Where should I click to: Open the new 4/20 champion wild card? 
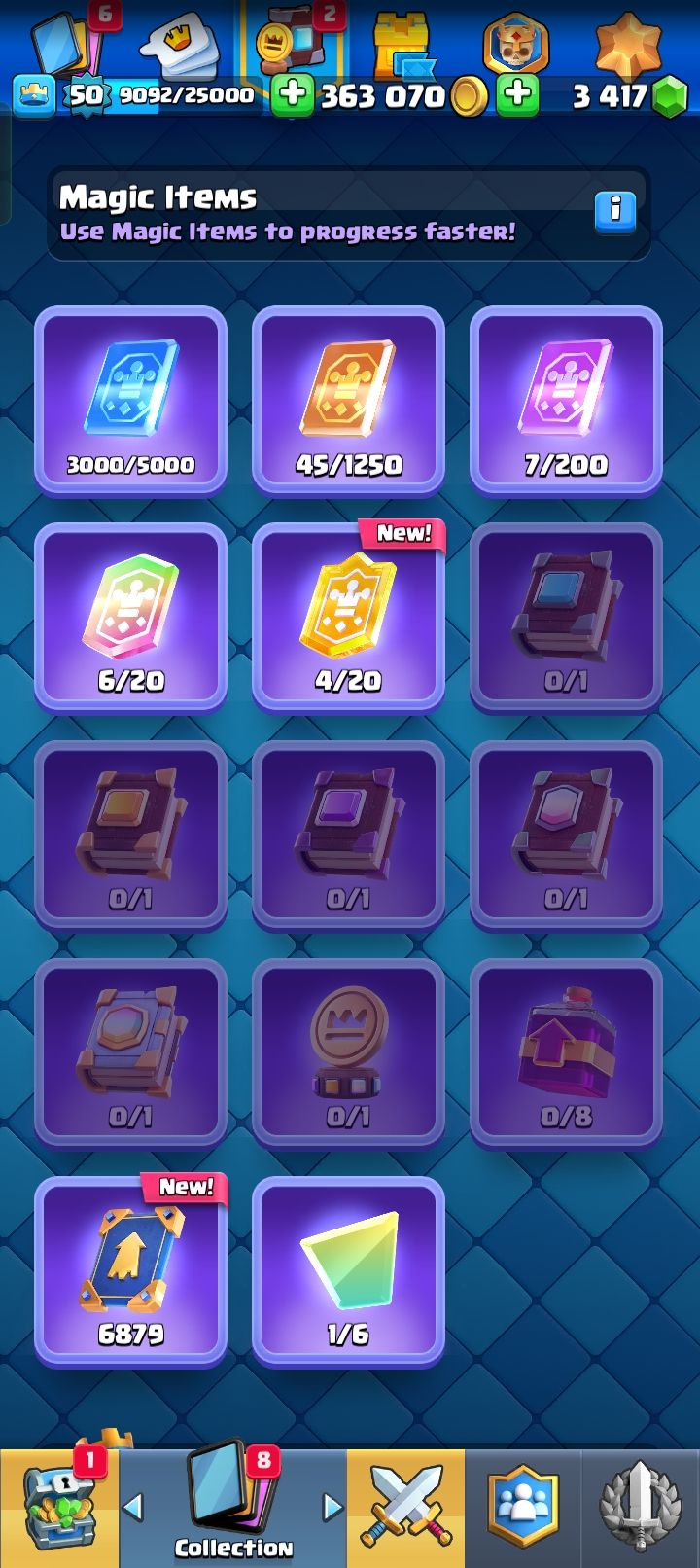pos(348,618)
